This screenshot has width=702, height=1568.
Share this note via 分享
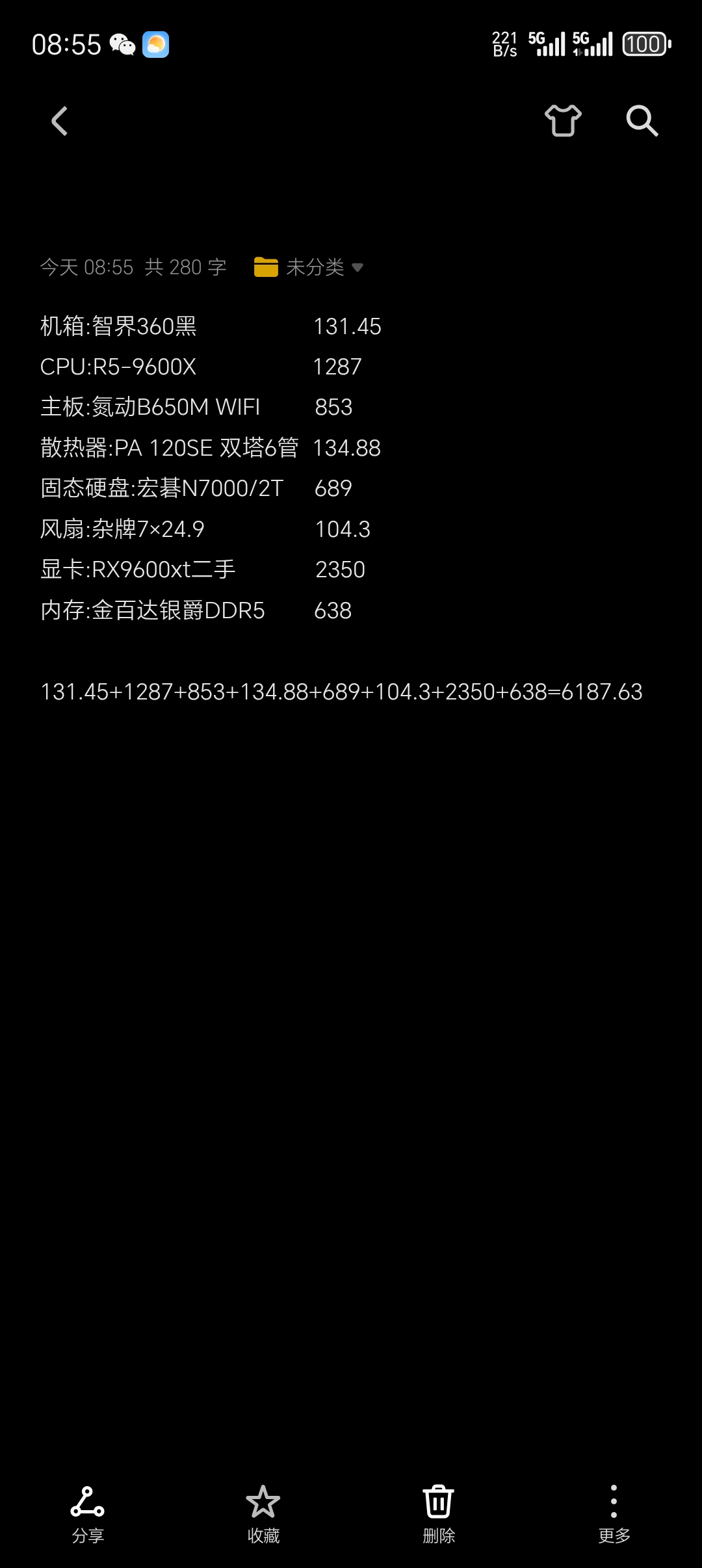point(88,1515)
